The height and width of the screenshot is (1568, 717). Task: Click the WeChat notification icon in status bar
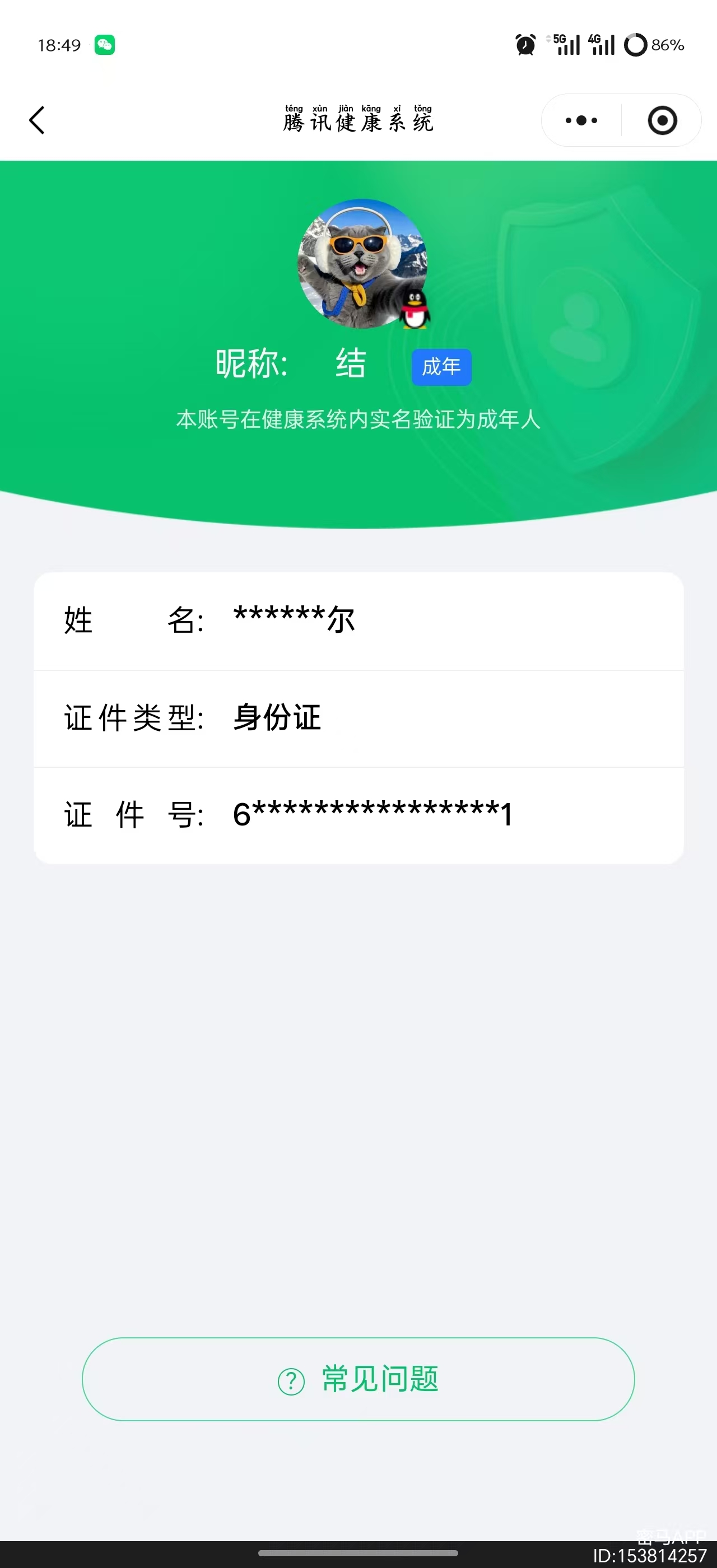pos(104,44)
